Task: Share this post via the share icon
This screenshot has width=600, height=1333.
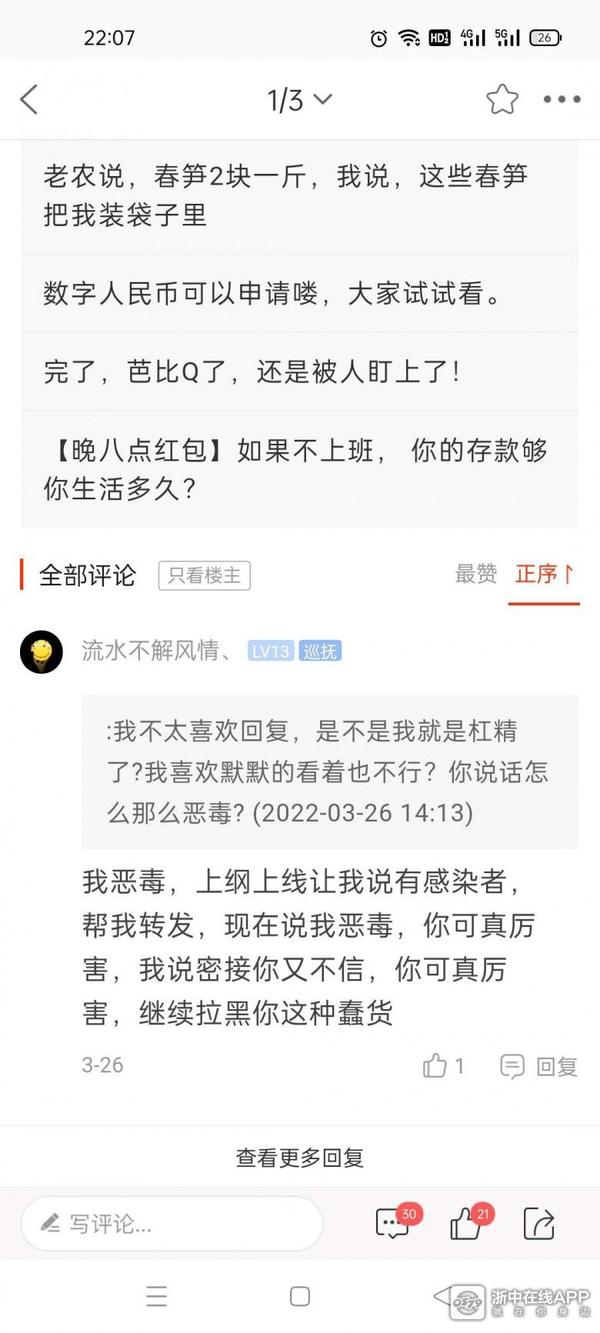Action: click(539, 1223)
